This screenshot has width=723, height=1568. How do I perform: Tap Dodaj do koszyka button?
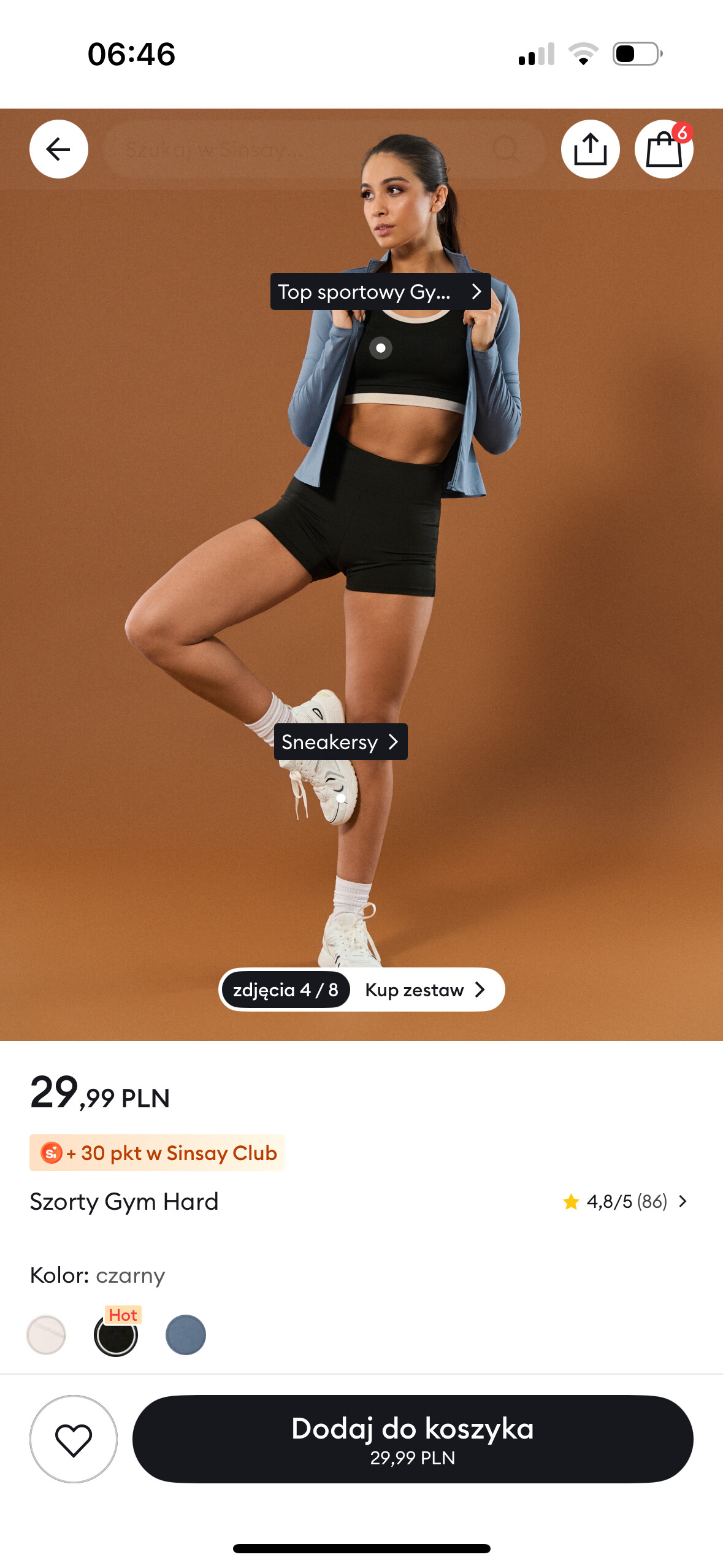[413, 1439]
